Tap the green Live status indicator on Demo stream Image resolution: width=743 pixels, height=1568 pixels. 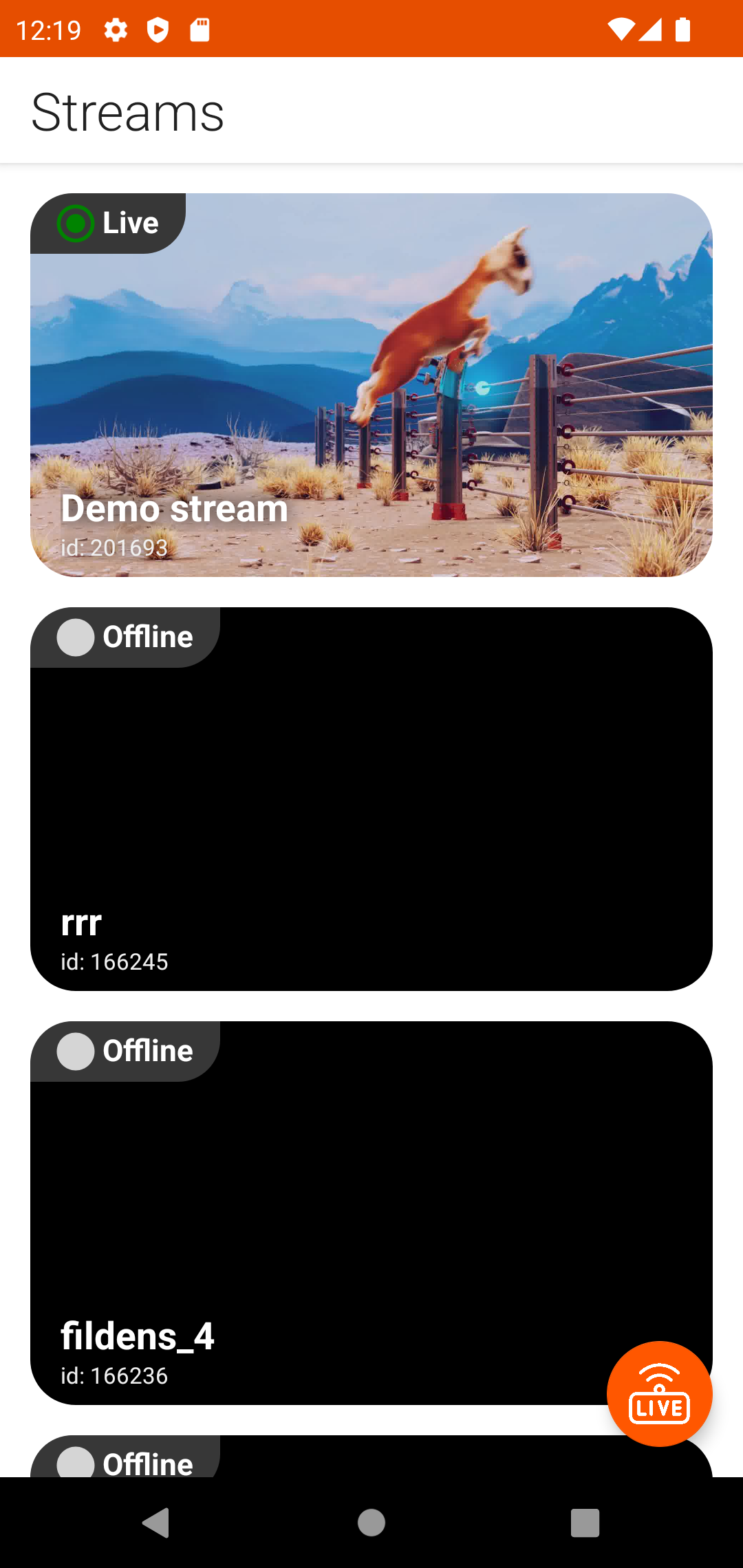pyautogui.click(x=76, y=222)
